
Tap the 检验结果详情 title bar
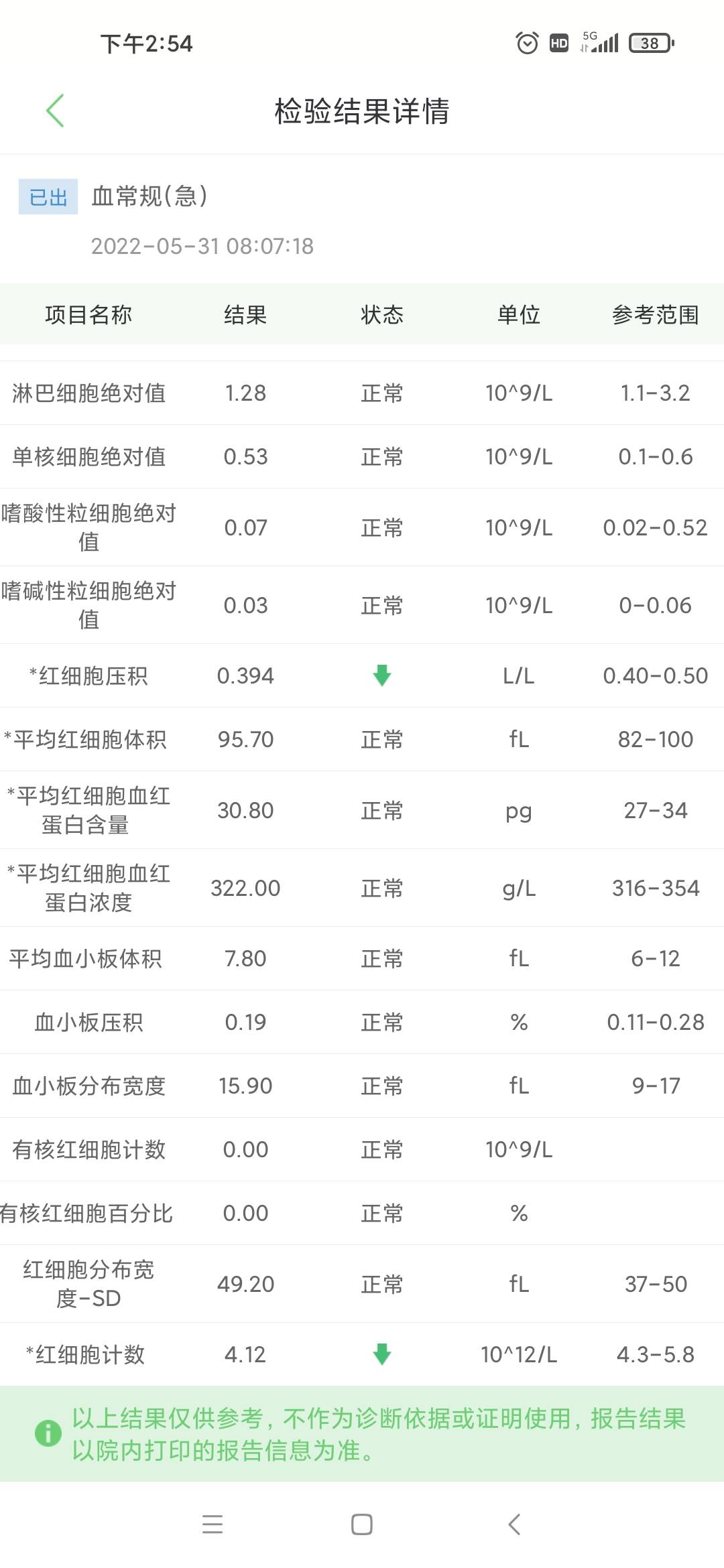coord(362,113)
